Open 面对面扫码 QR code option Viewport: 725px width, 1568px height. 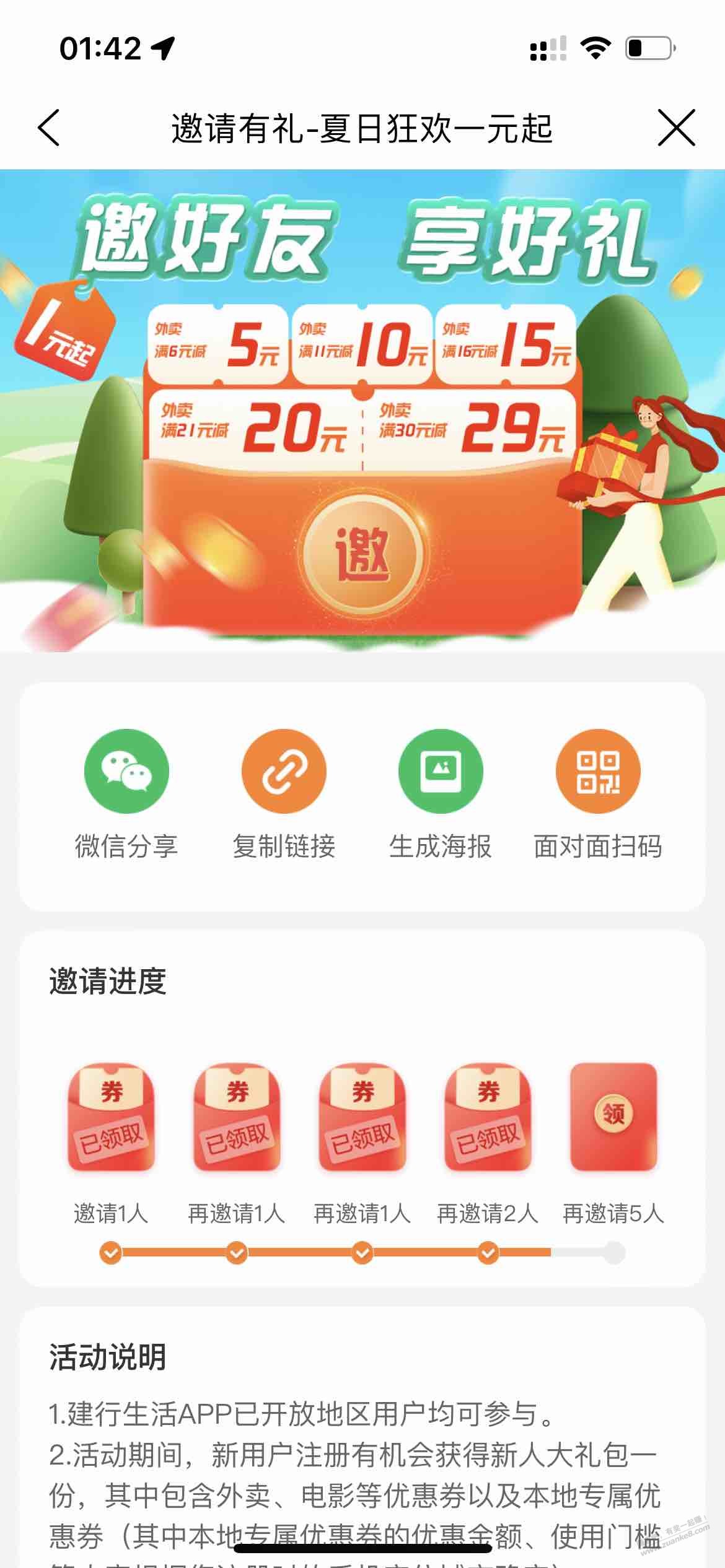598,794
